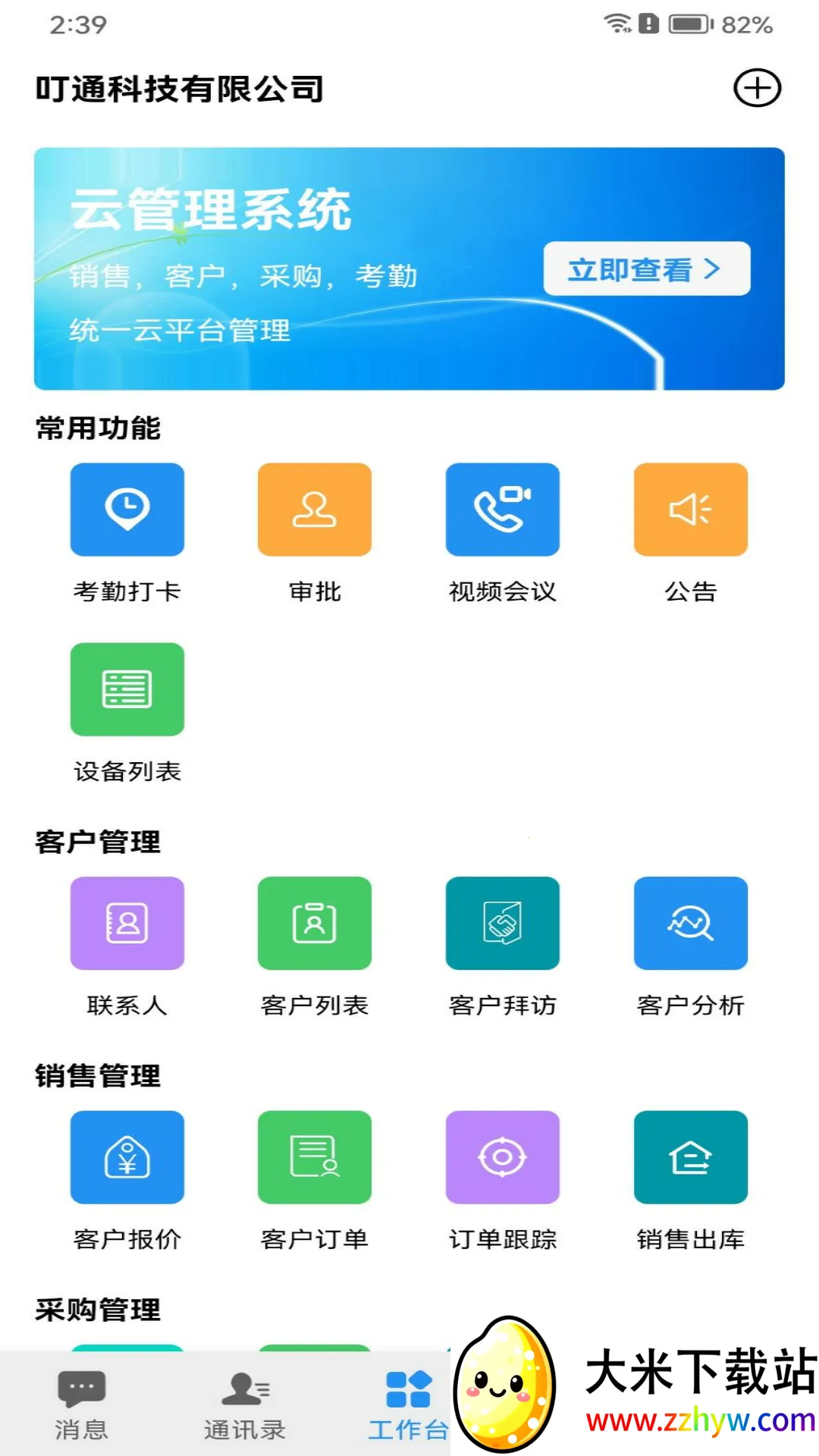Switch to the 通讯录 contacts tab

(244, 1404)
